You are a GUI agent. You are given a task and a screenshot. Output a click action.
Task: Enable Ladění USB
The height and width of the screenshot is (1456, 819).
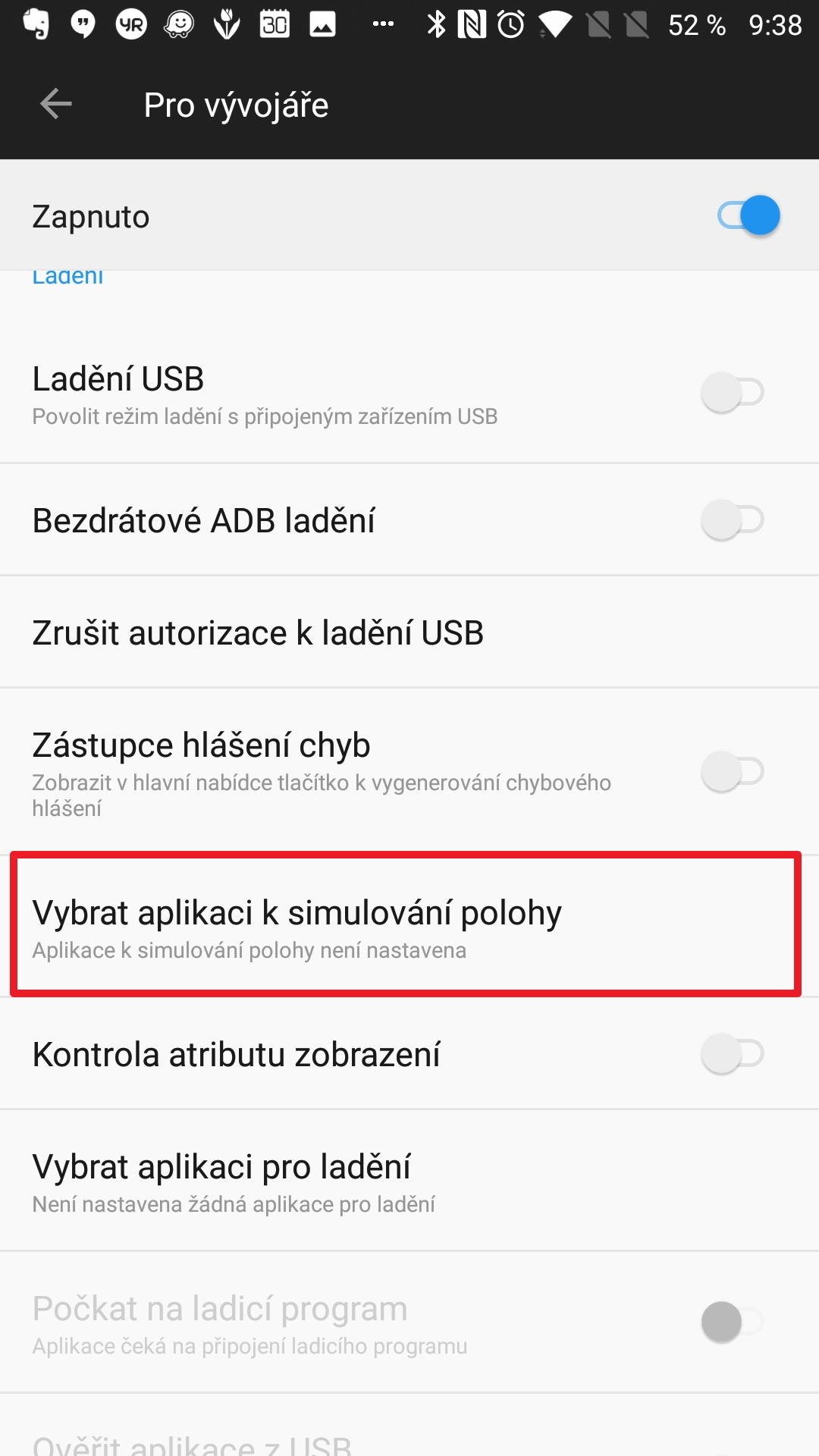pos(732,393)
